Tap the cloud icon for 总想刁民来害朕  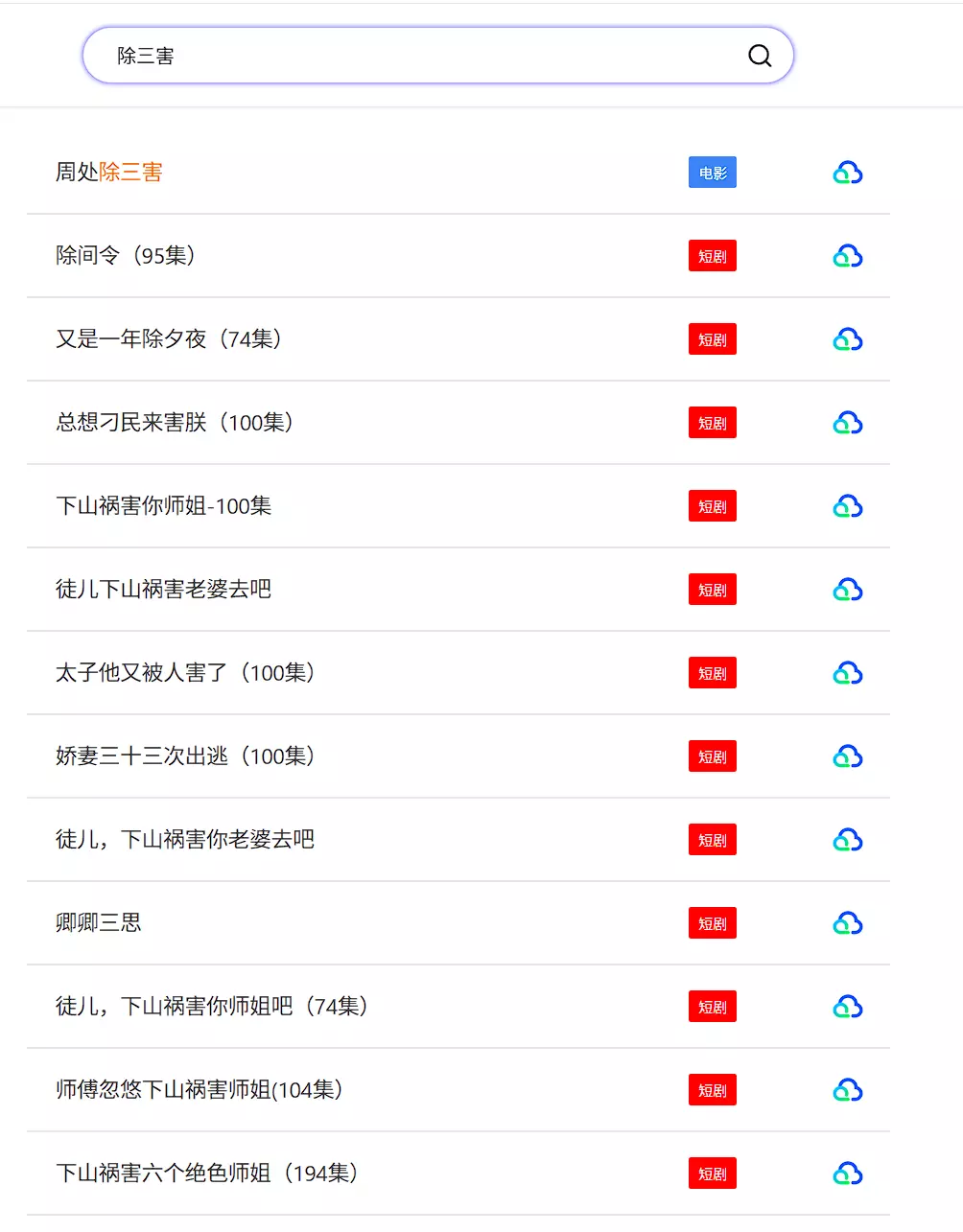pos(847,424)
